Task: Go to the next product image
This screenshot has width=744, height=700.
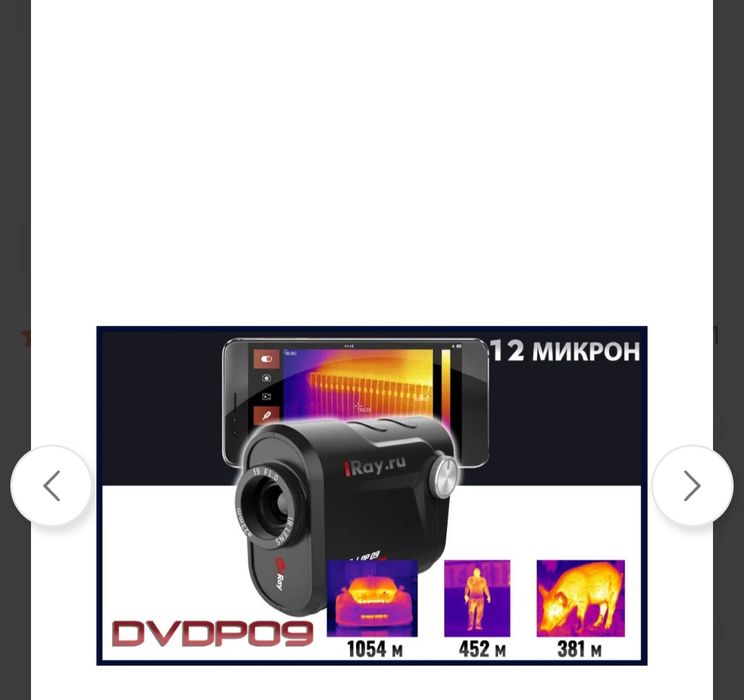Action: pos(692,486)
